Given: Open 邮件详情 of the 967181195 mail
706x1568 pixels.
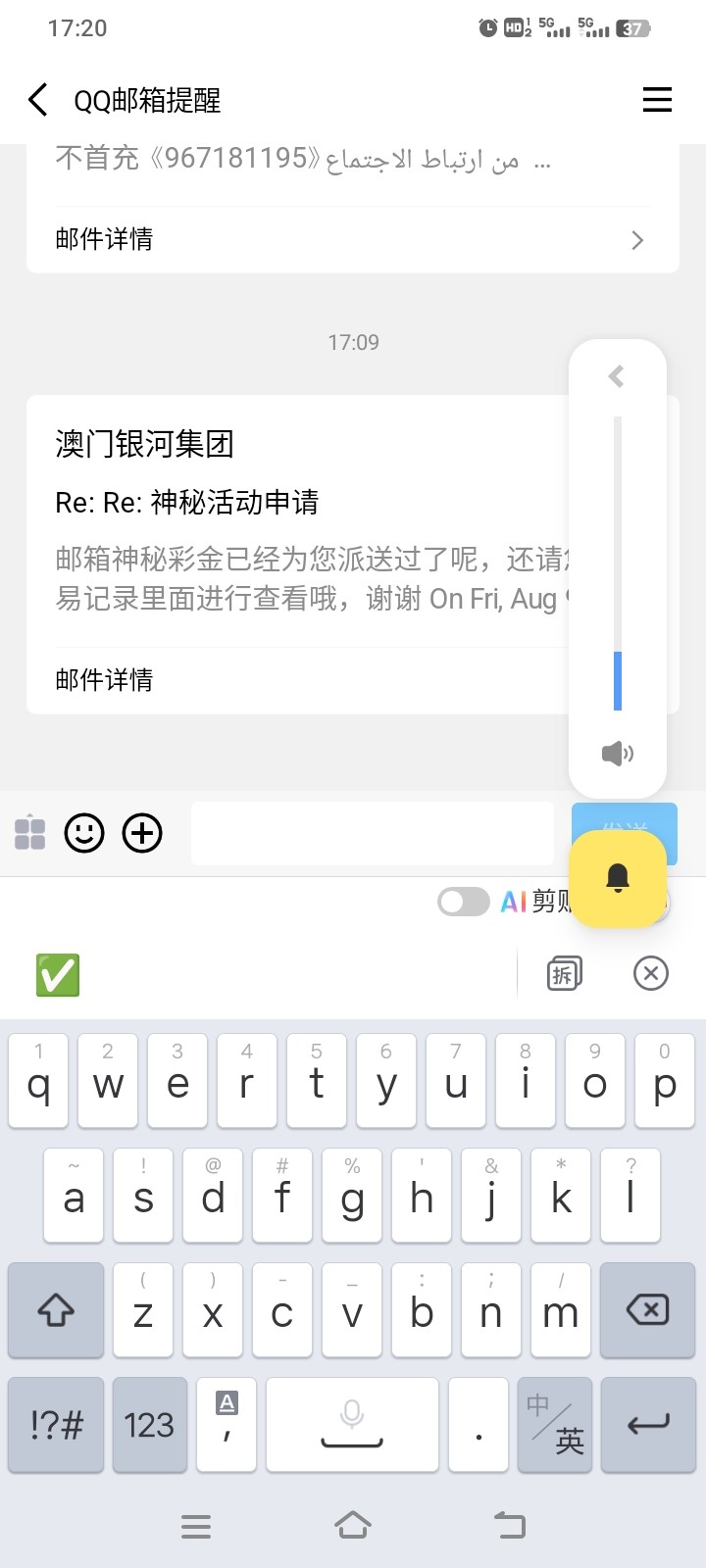Looking at the screenshot, I should coord(351,239).
